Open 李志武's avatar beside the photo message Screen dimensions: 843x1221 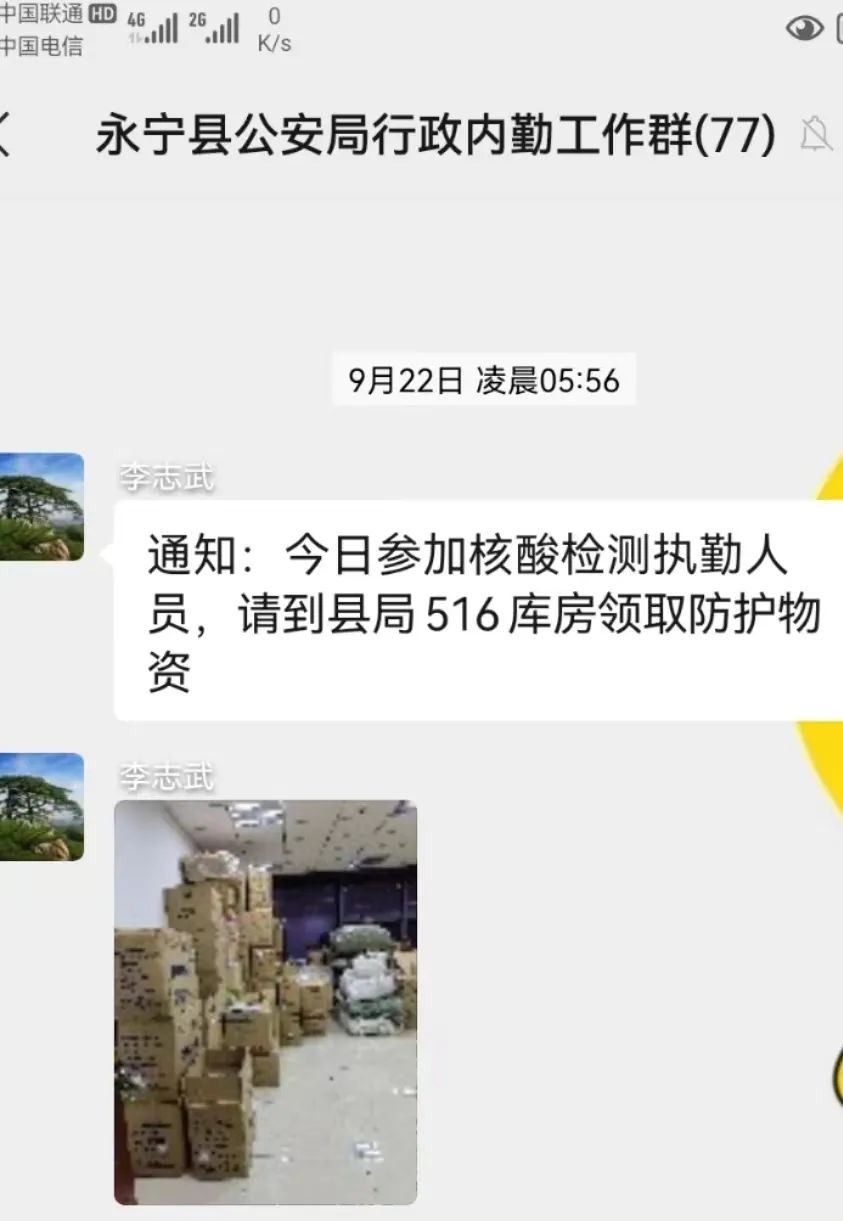coord(40,807)
